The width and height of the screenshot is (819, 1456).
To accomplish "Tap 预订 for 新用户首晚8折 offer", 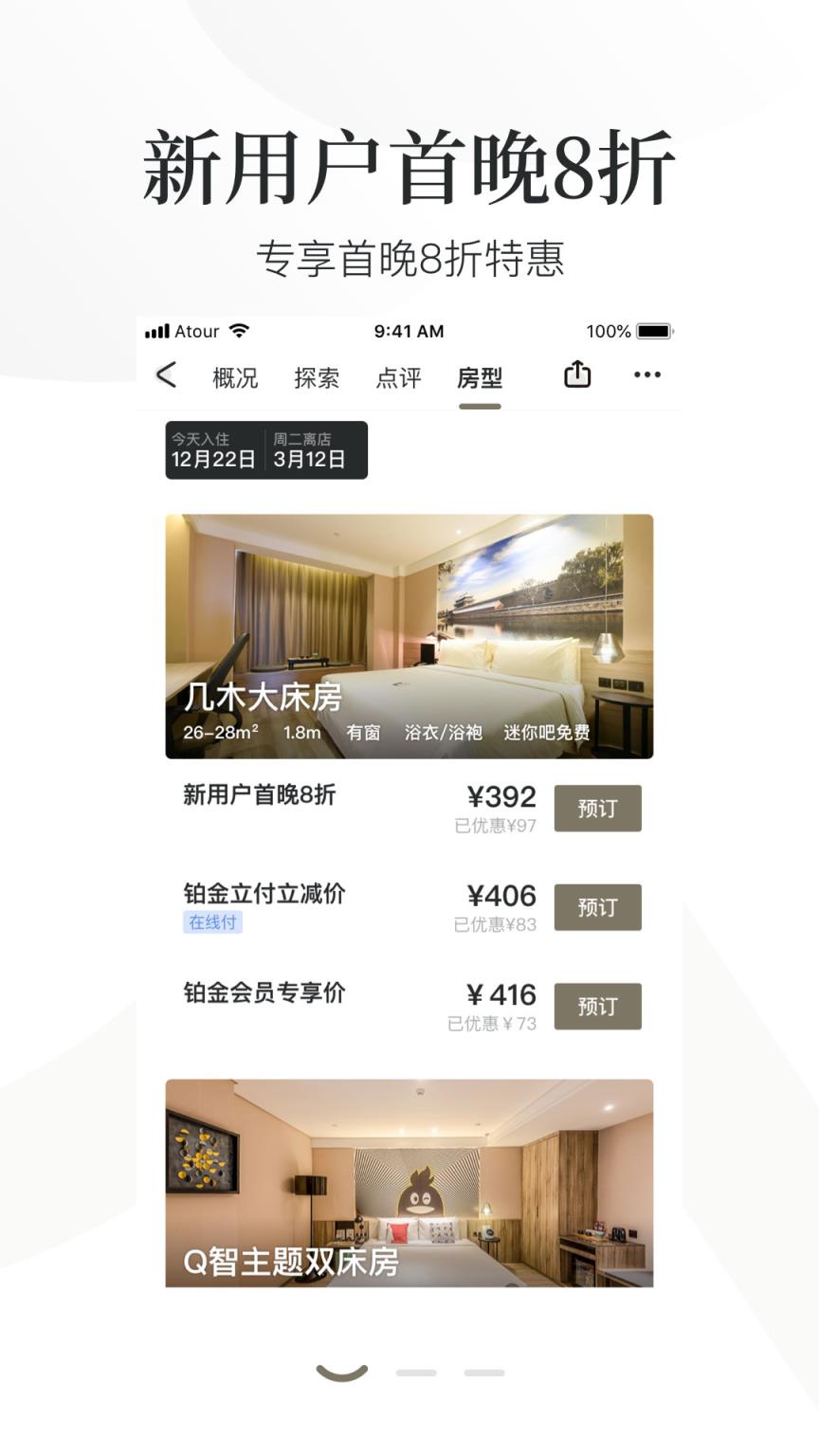I will 597,809.
